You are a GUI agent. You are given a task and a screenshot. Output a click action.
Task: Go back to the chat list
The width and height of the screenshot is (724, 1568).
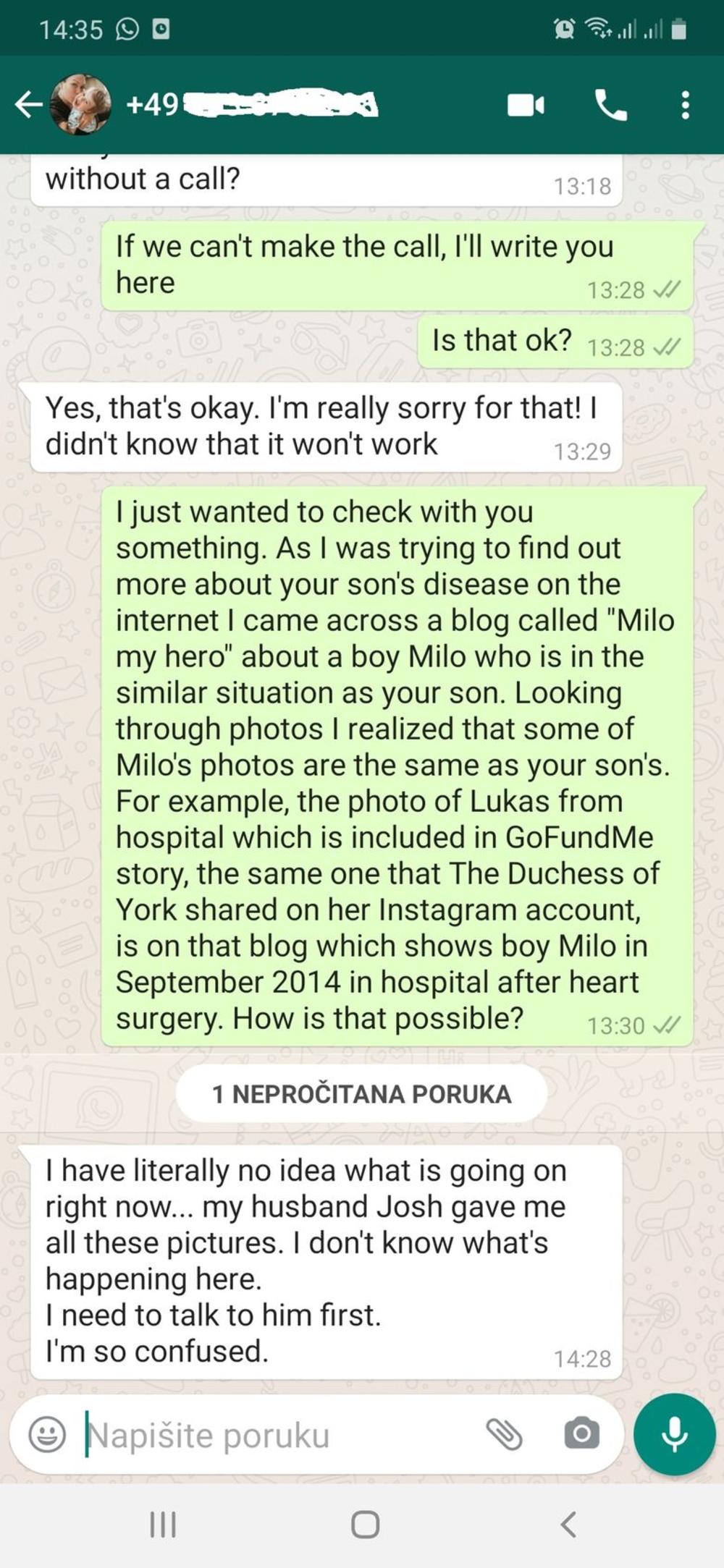(28, 105)
